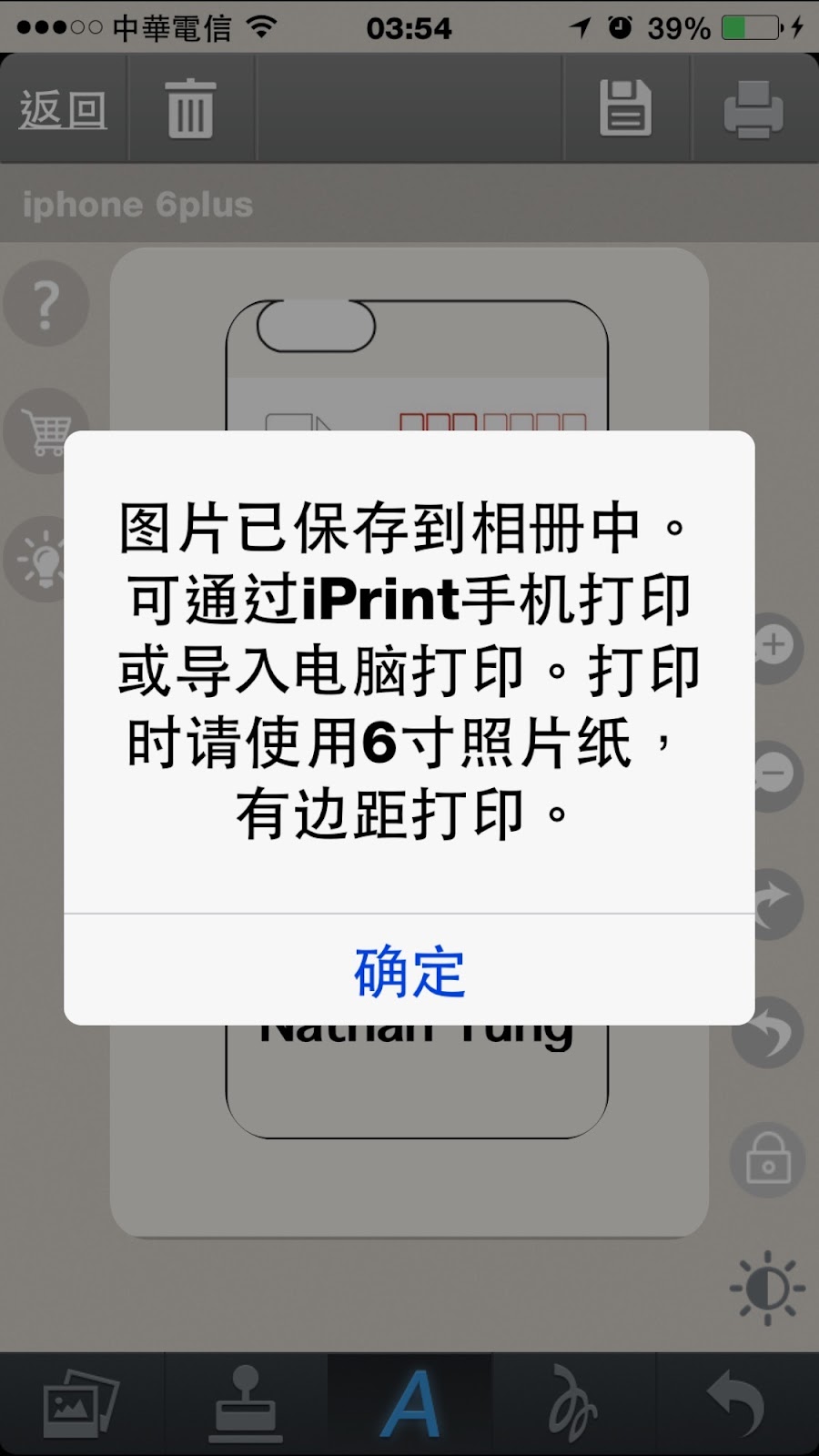Image resolution: width=819 pixels, height=1456 pixels.
Task: Open the photo gallery tab
Action: click(80, 1403)
